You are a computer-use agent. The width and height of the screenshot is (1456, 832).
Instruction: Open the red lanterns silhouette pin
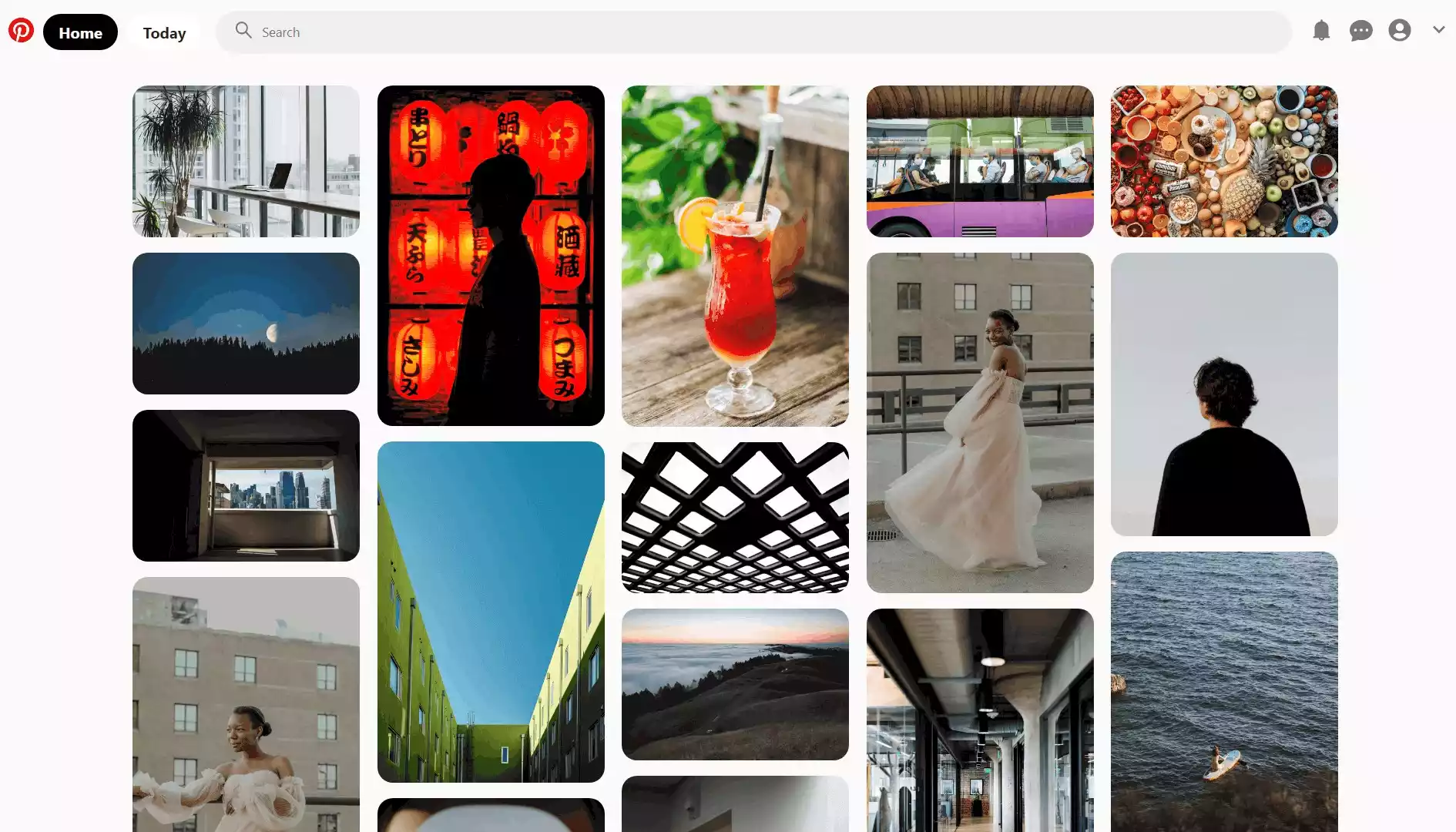point(491,255)
